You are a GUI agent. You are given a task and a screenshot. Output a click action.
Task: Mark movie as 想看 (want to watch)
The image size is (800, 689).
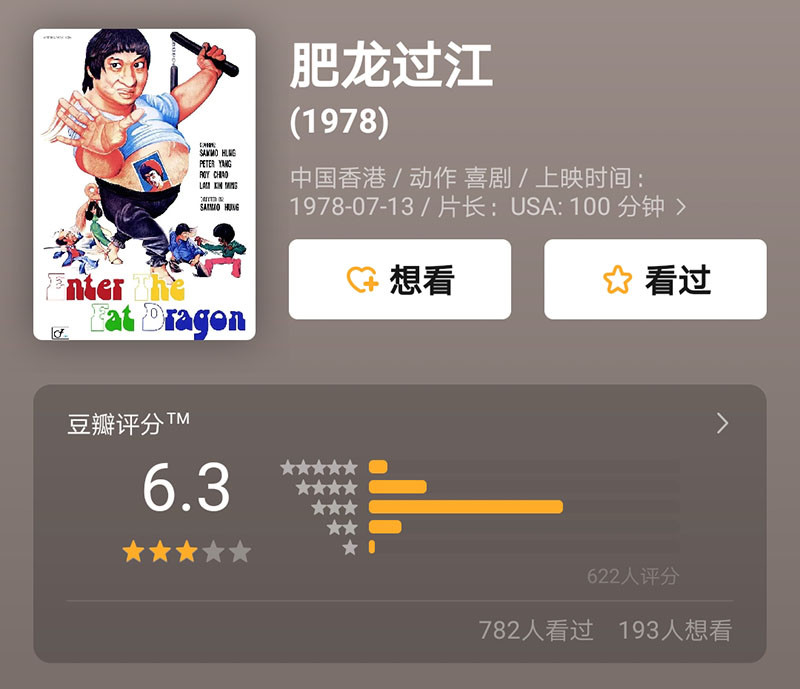coord(400,279)
